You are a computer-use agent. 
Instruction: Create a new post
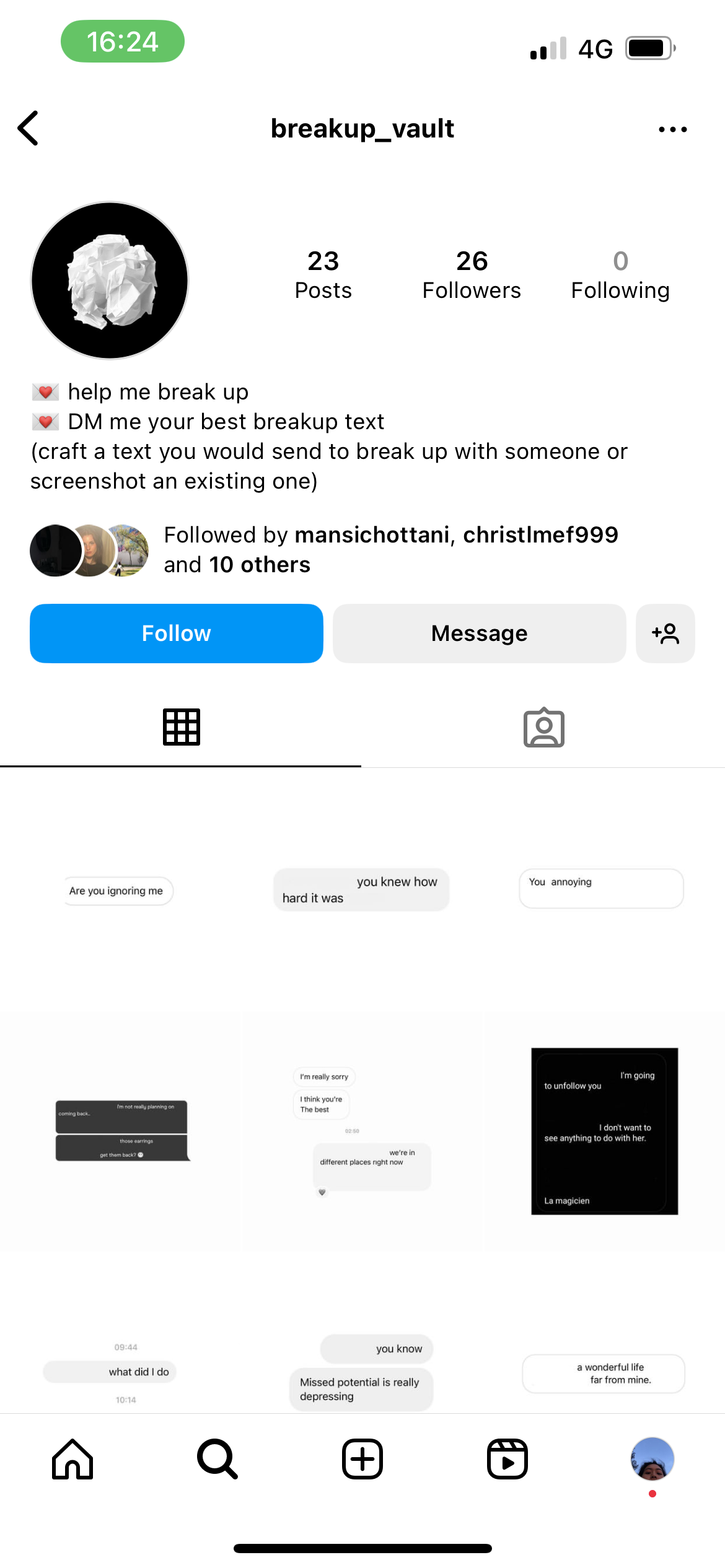pyautogui.click(x=362, y=1459)
